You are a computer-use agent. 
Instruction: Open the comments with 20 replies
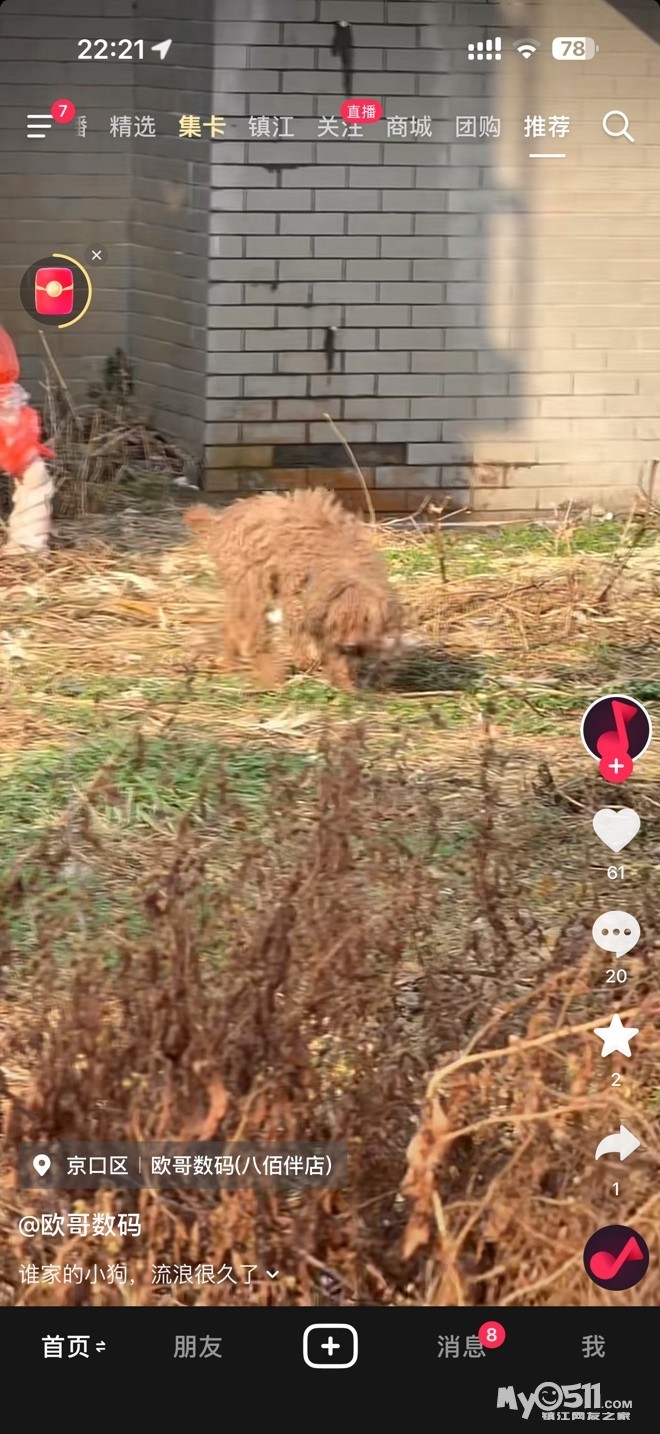616,934
